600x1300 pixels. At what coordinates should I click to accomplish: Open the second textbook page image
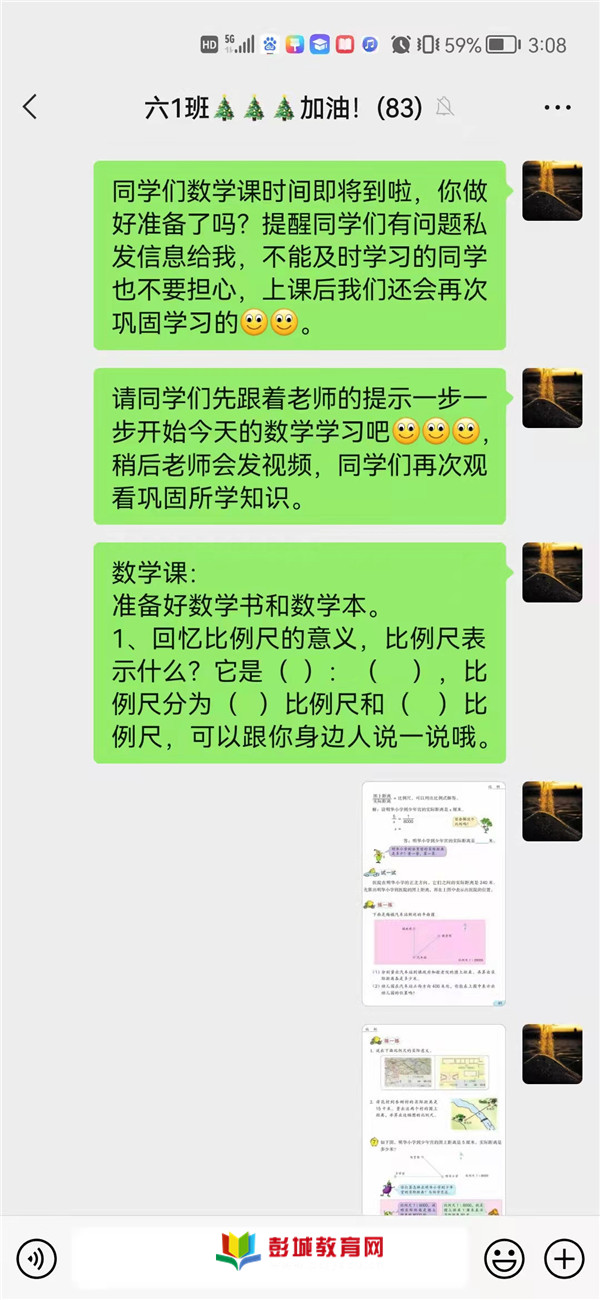(433, 1120)
